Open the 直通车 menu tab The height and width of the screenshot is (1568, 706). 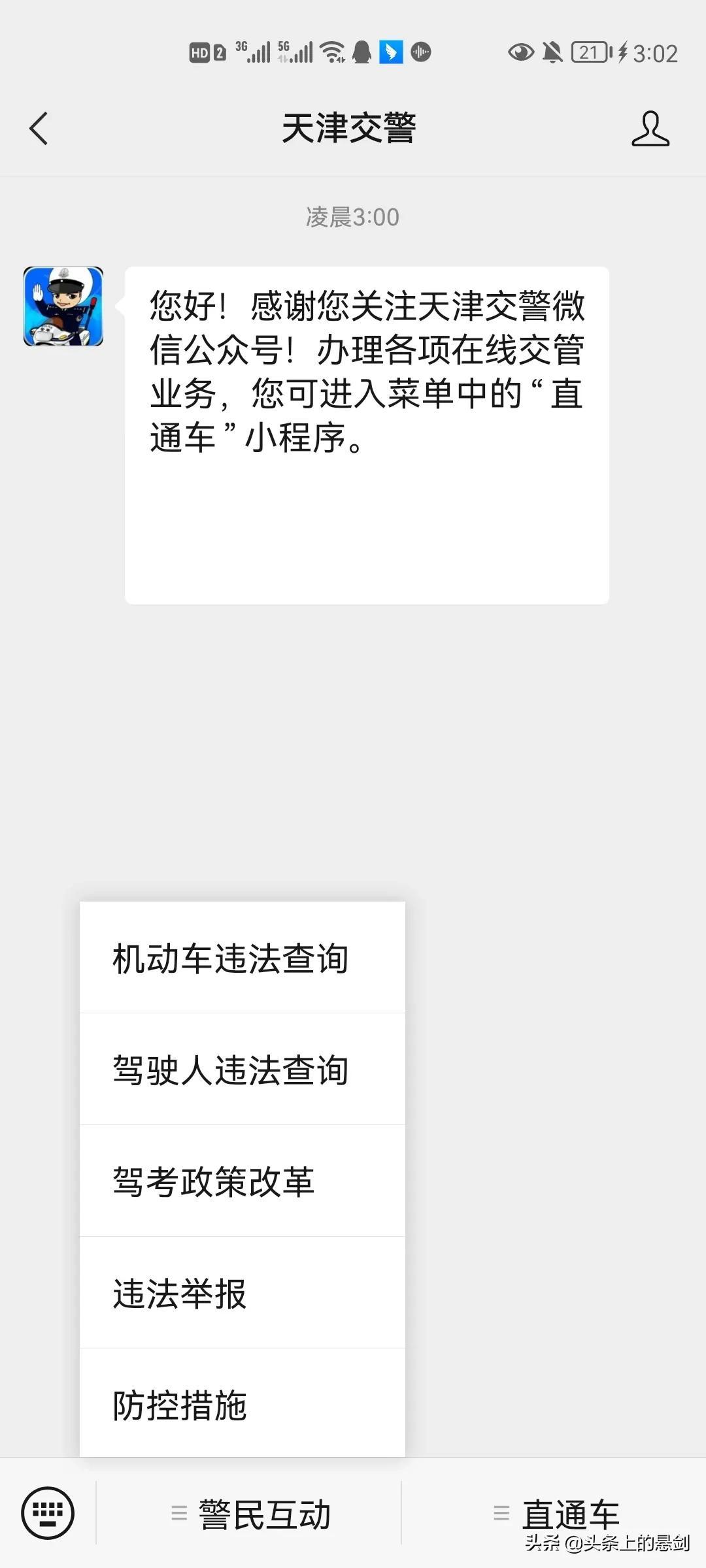tap(554, 1514)
